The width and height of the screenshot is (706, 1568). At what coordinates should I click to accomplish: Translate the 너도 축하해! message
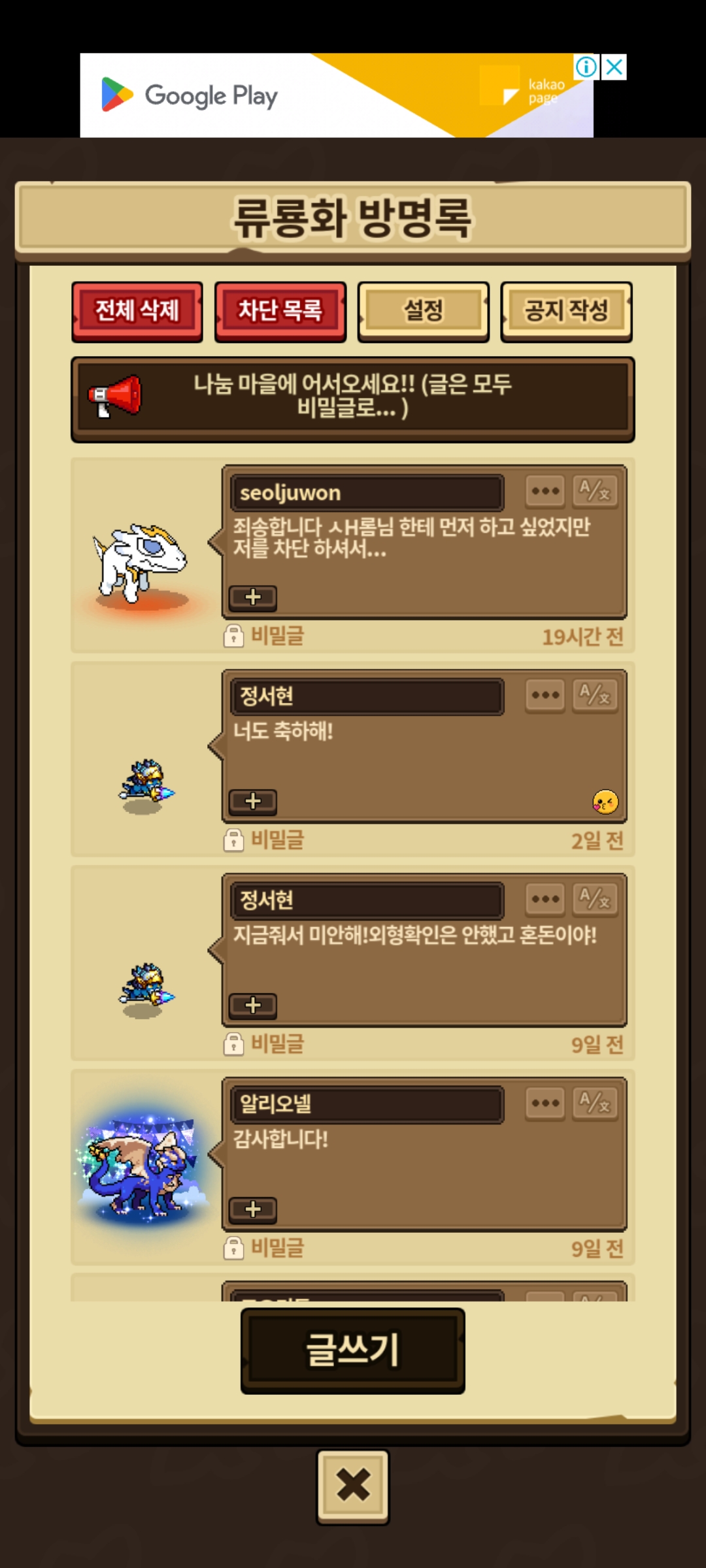point(595,695)
